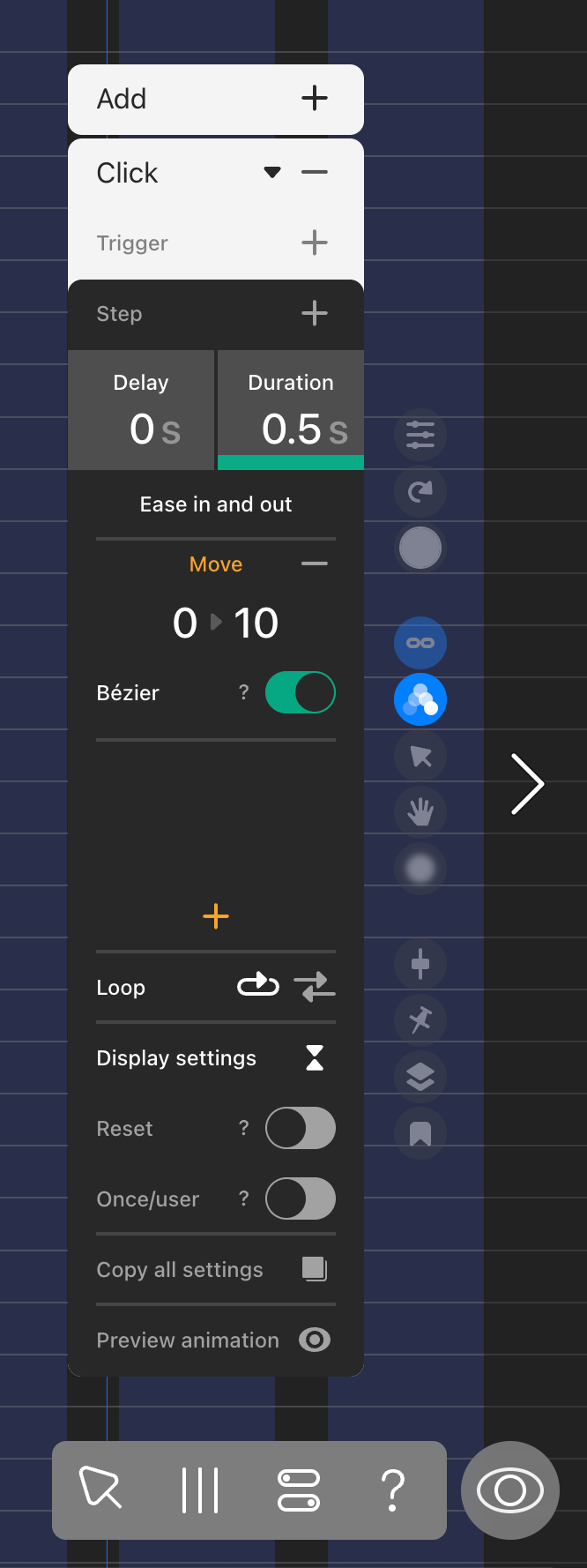
Task: Select the arrow pointer tool in bottom bar
Action: [x=100, y=1490]
